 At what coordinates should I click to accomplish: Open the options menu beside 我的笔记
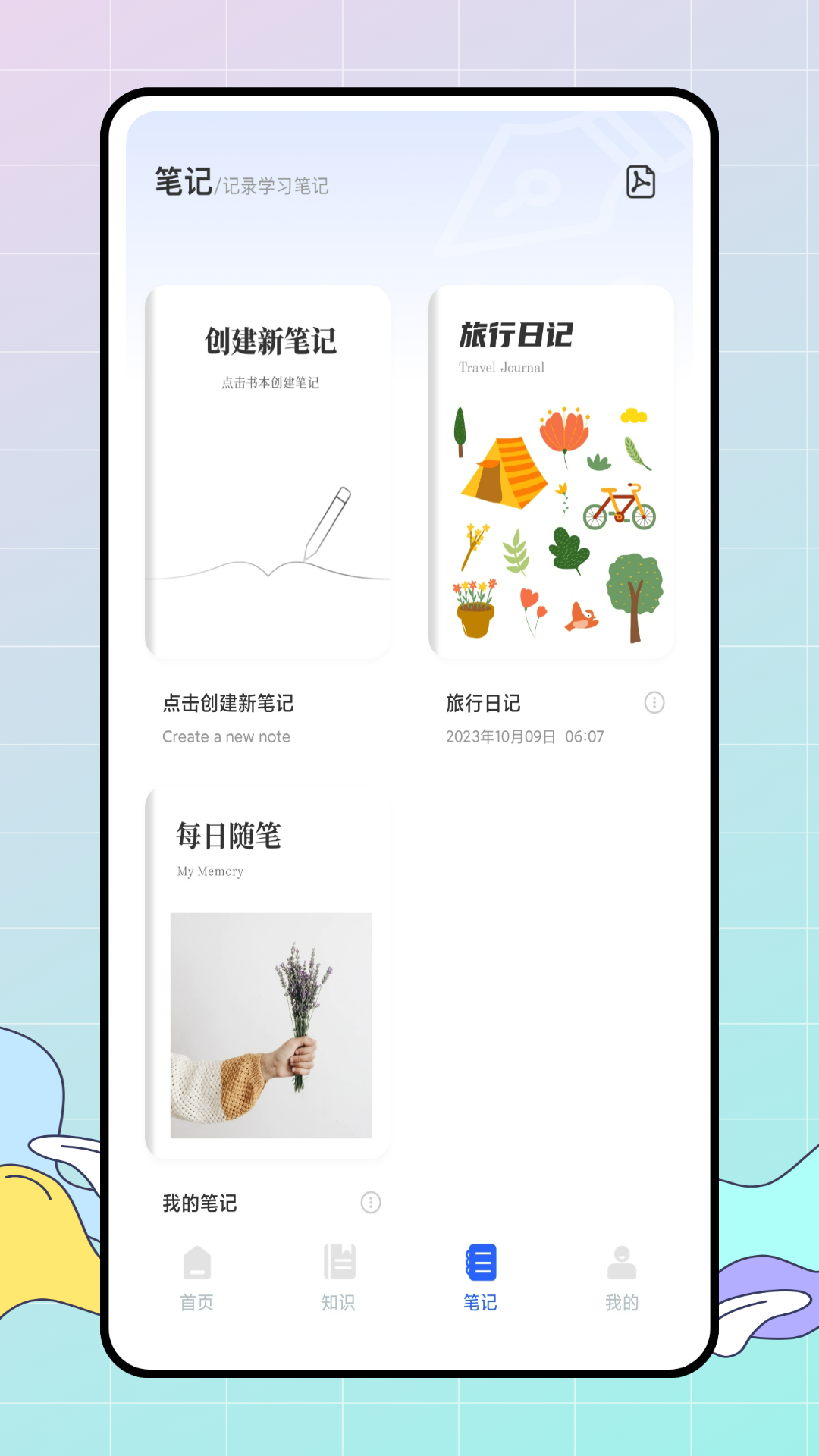pos(371,1203)
